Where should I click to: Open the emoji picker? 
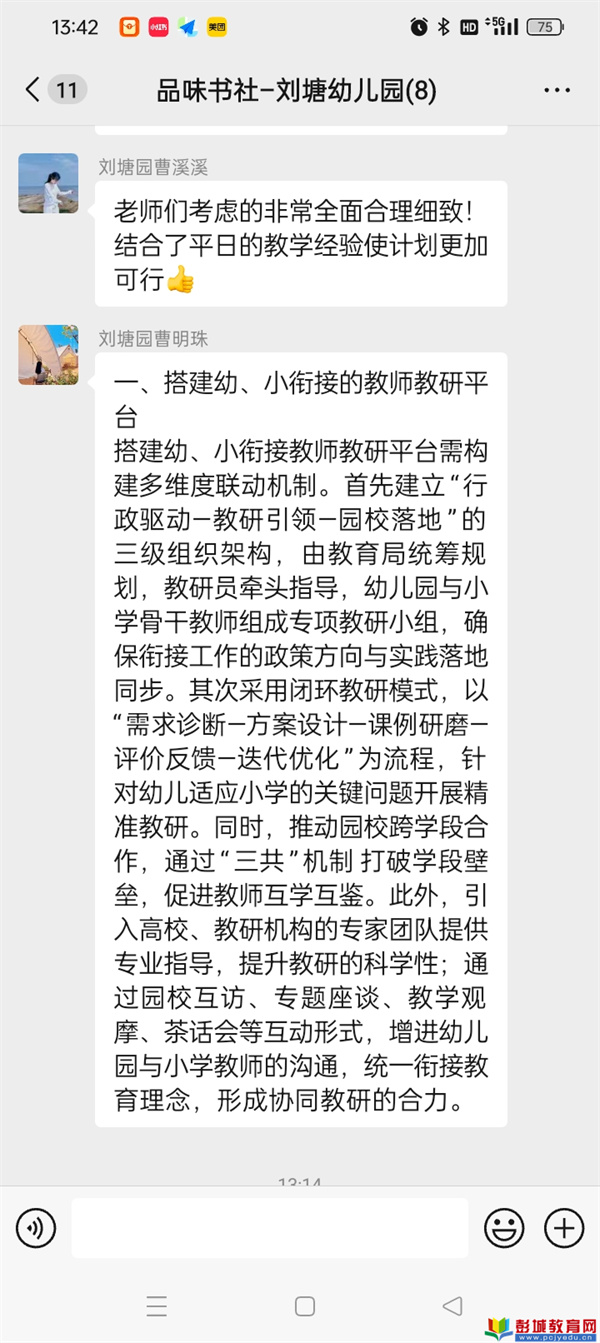tap(504, 1227)
